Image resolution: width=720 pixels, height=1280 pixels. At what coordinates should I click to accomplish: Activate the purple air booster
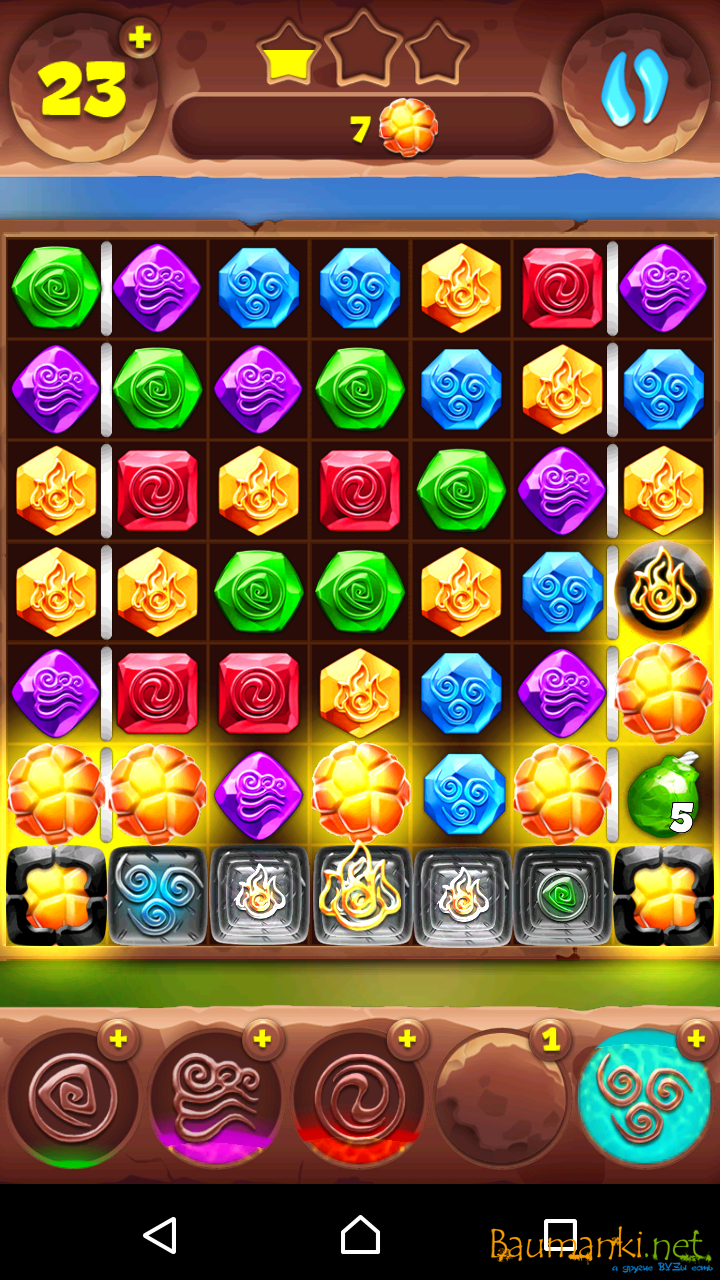point(216,1097)
